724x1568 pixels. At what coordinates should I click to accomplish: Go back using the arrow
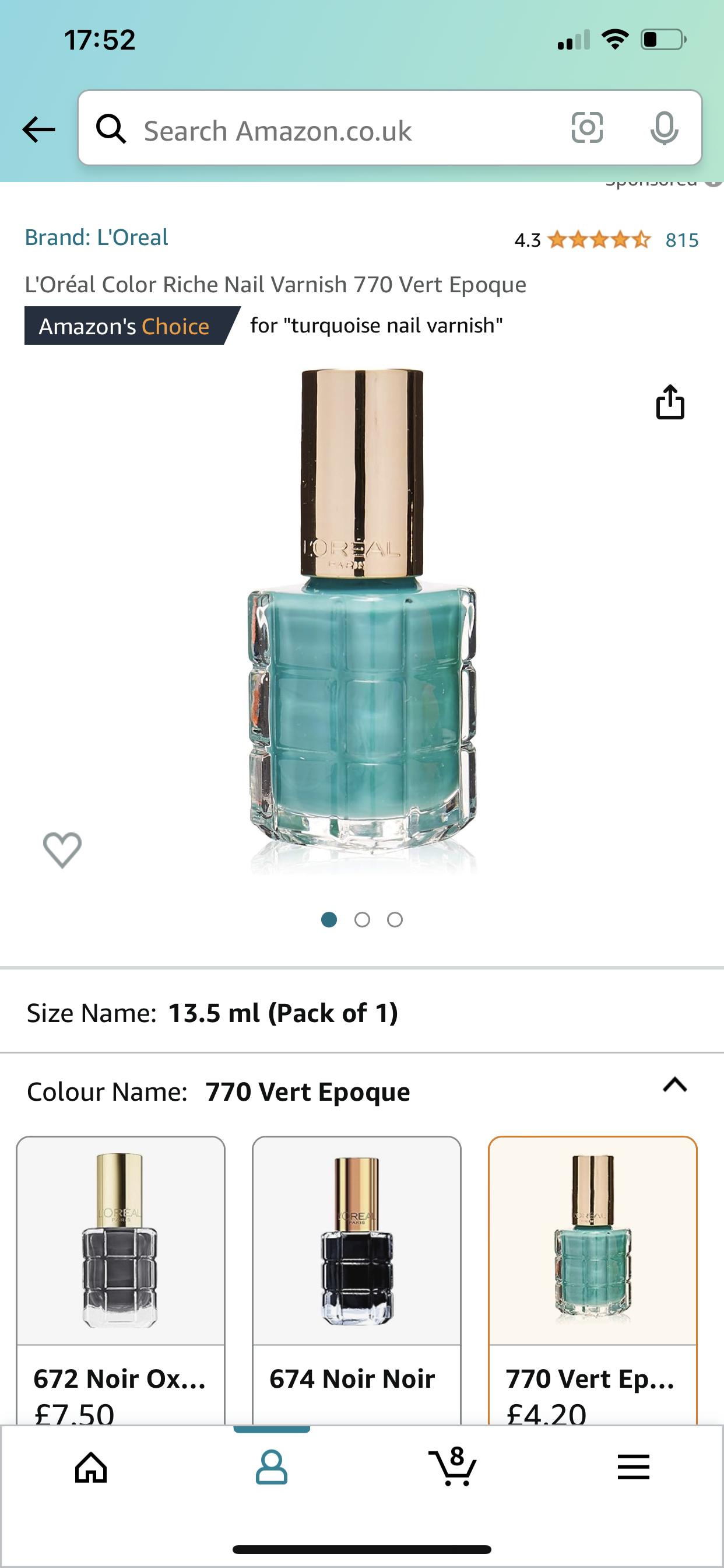tap(38, 129)
